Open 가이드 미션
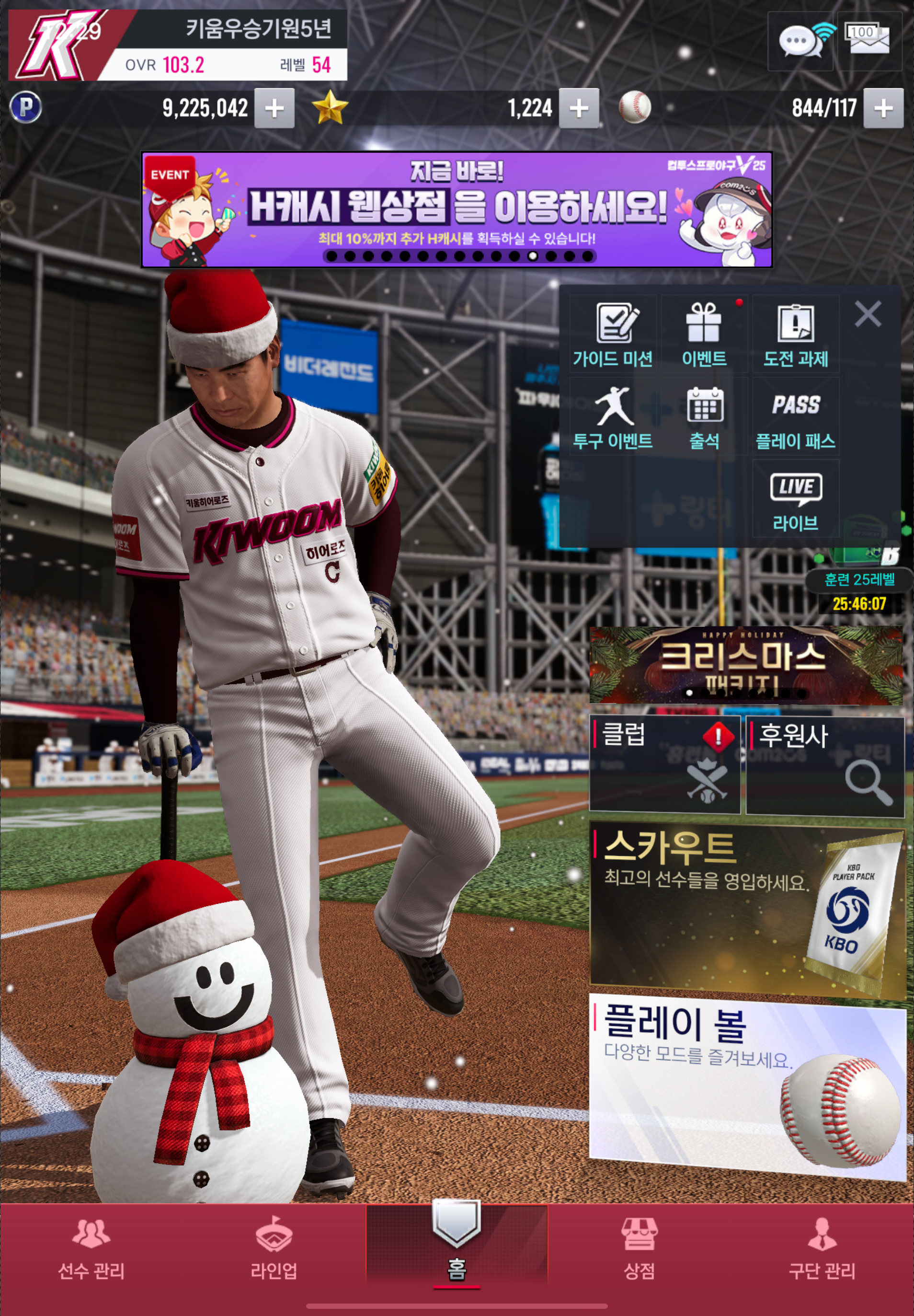This screenshot has width=914, height=1316. pos(613,335)
